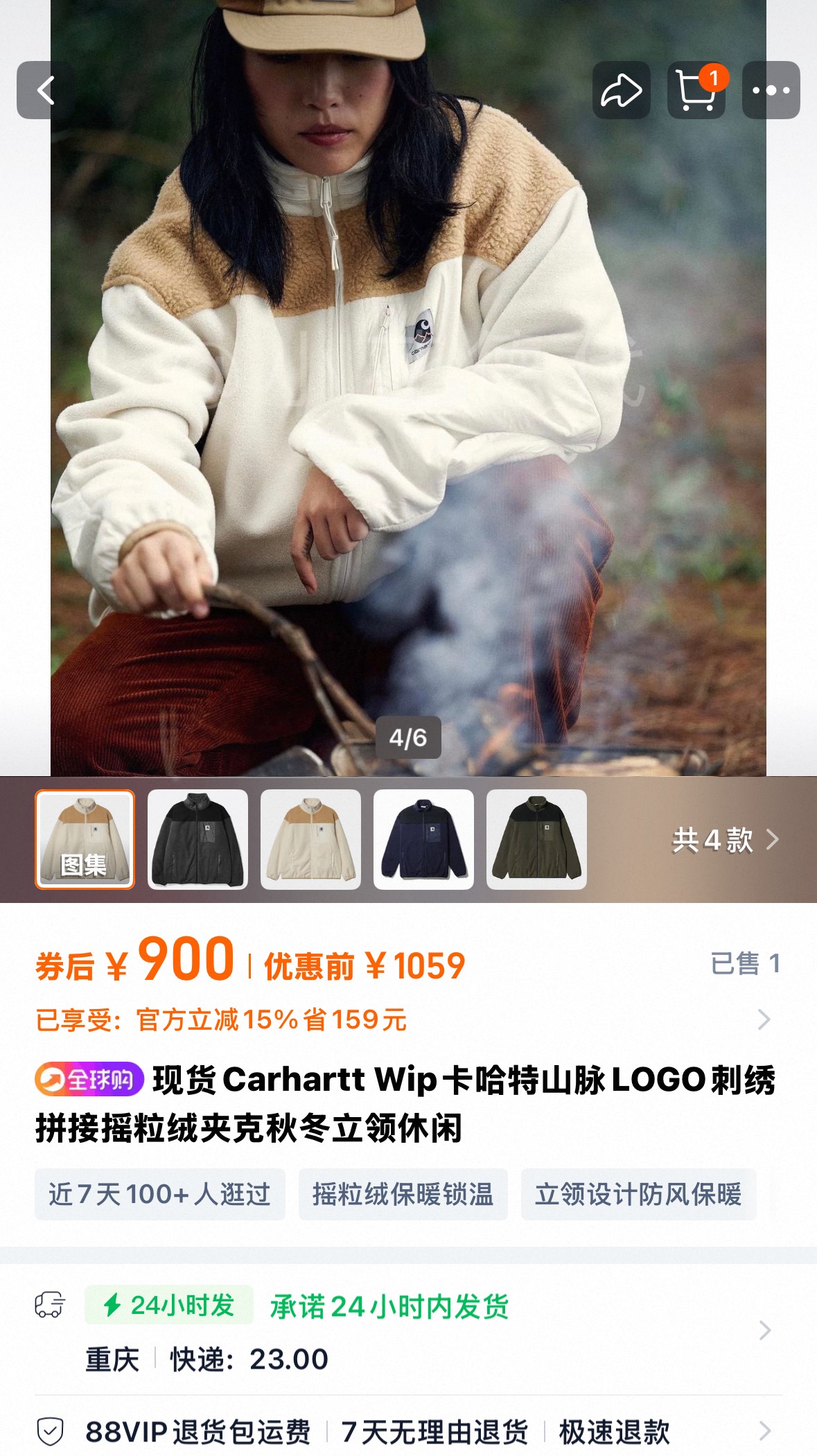
Task: Select the black jacket thumbnail
Action: point(197,839)
